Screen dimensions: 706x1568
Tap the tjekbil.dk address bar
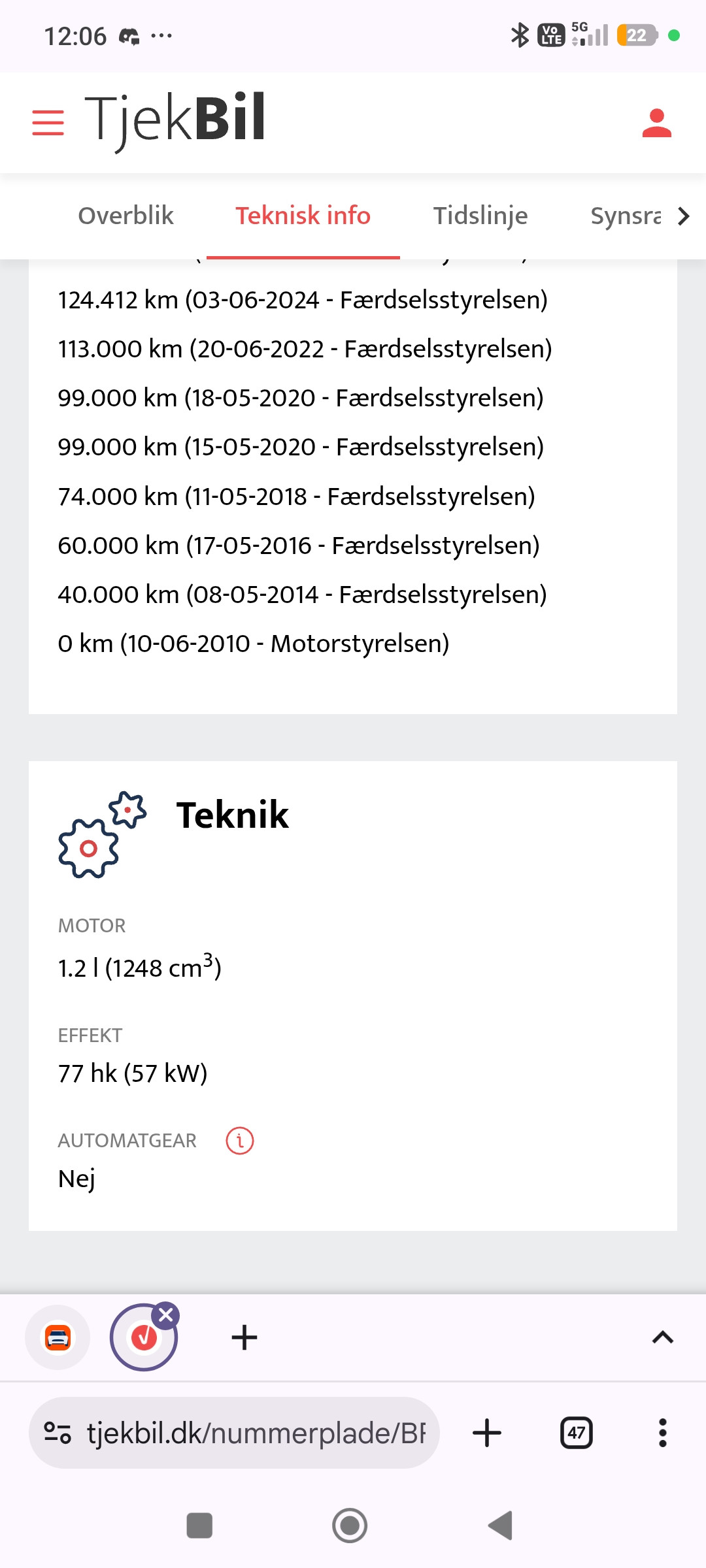click(x=234, y=1433)
